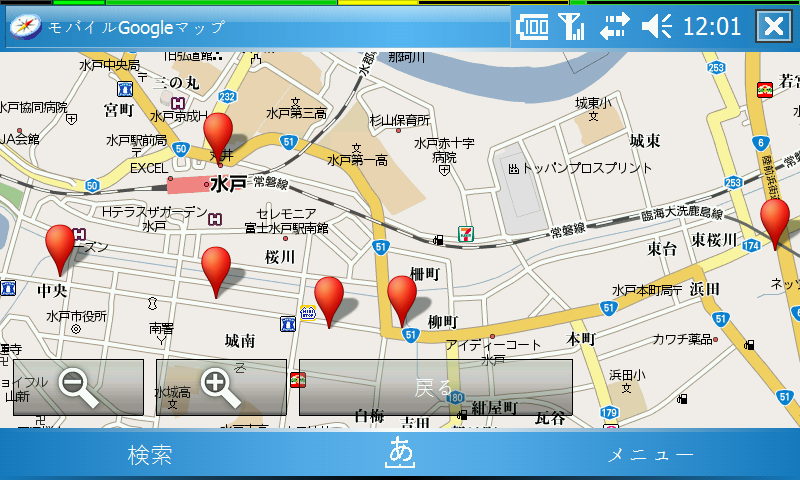Zoom out with the minus magnifier
800x480 pixels.
78,387
